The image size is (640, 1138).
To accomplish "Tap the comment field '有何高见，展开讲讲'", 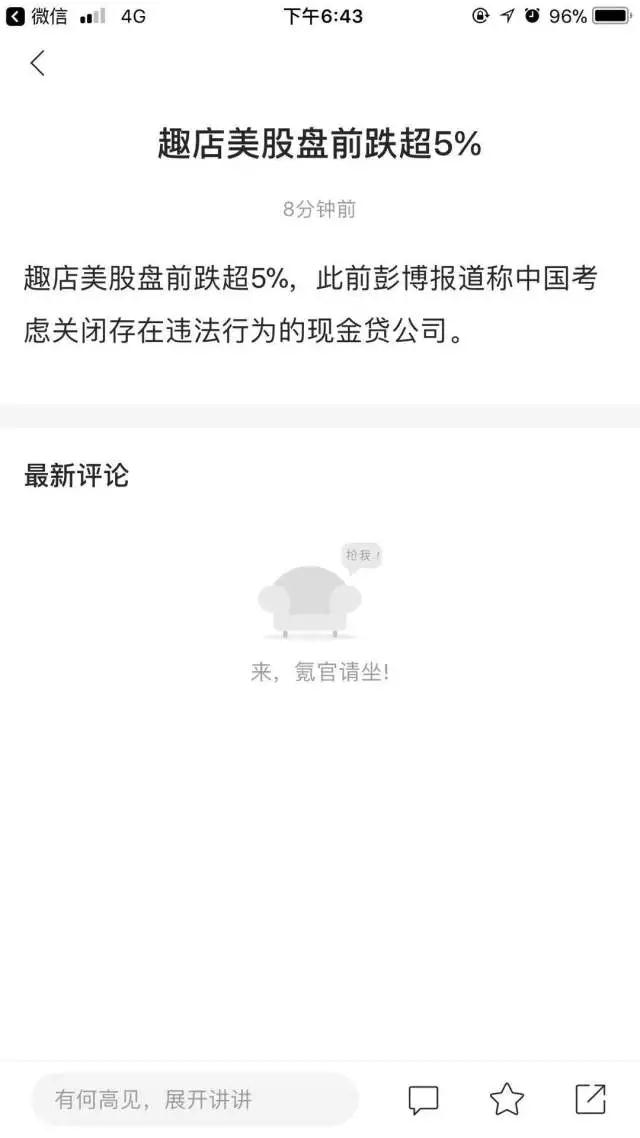I will tap(195, 1100).
